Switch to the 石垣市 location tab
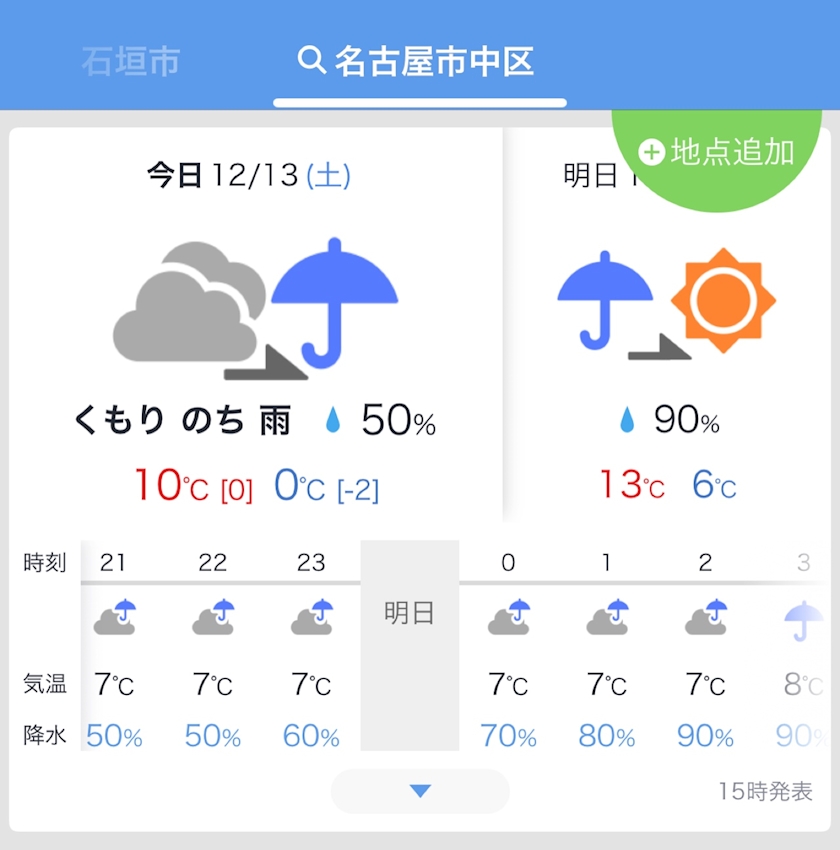Viewport: 840px width, 850px height. pyautogui.click(x=131, y=61)
